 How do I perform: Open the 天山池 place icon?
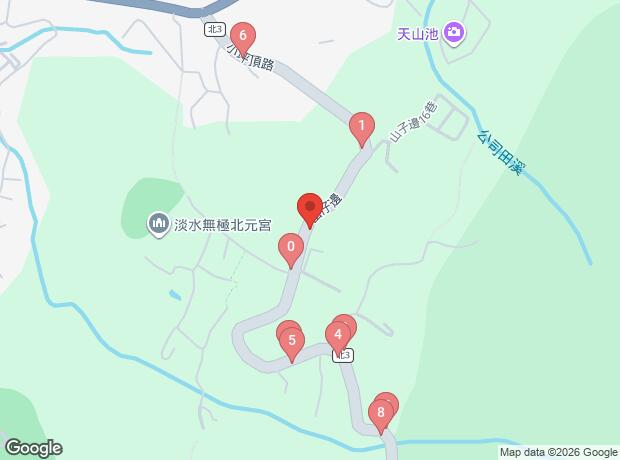455,35
